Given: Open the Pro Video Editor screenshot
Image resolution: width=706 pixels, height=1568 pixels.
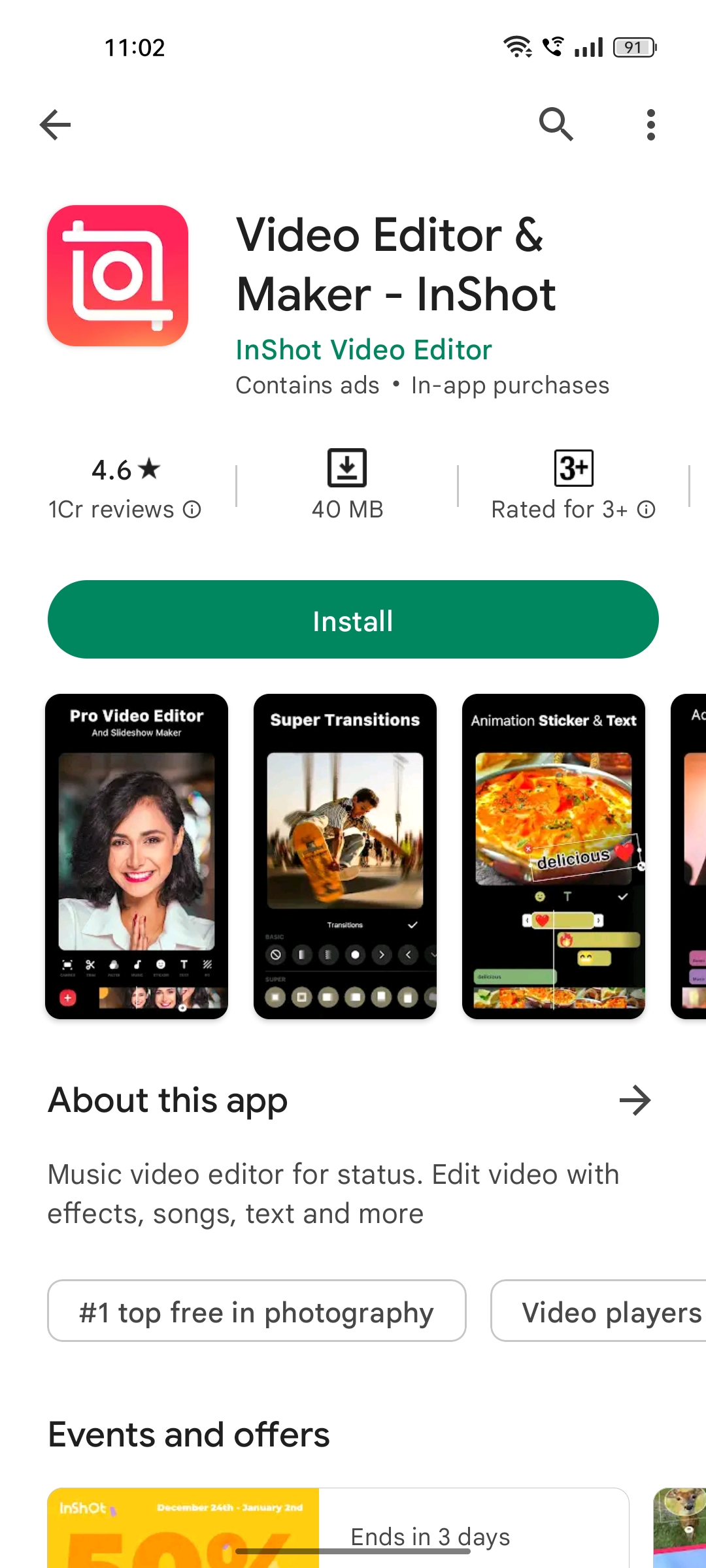Looking at the screenshot, I should 137,856.
